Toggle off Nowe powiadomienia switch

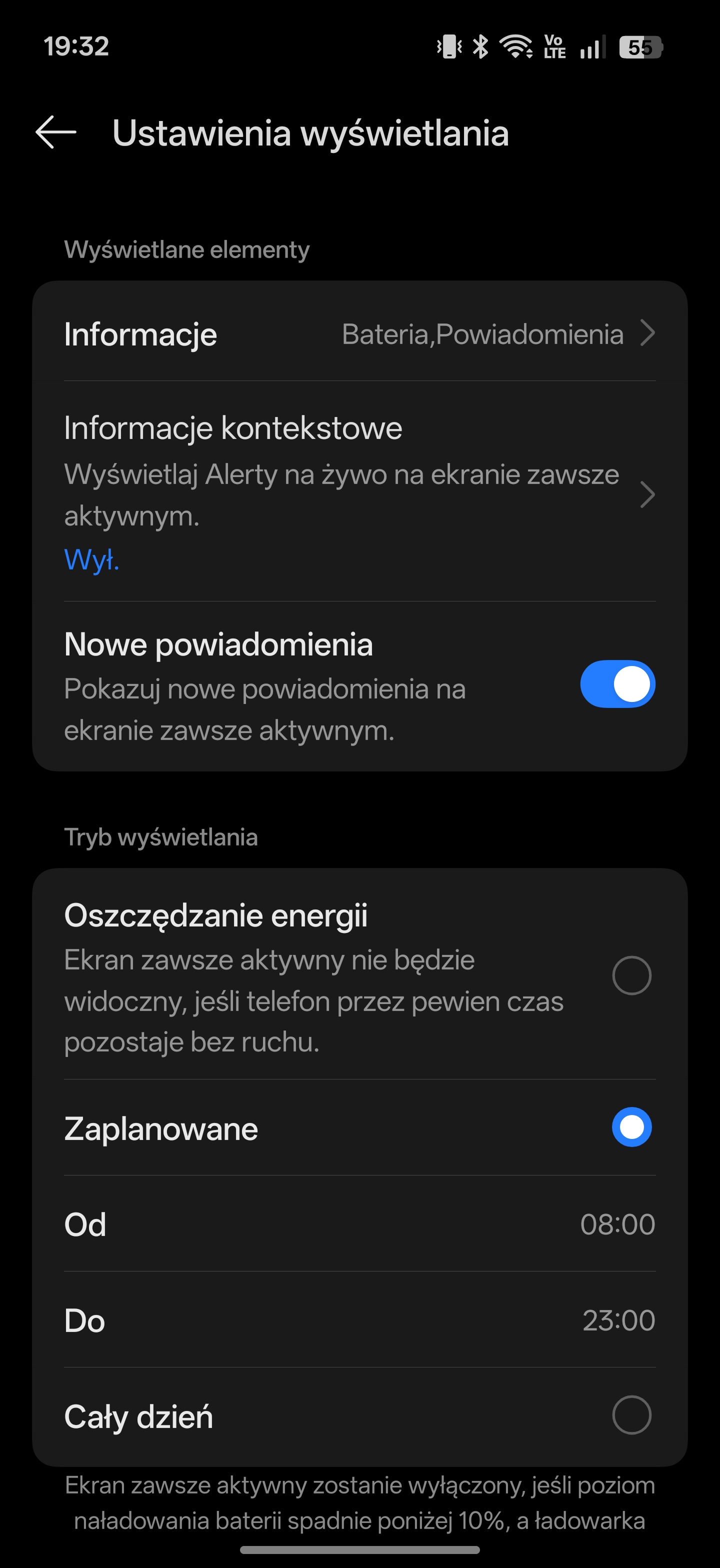coord(617,684)
